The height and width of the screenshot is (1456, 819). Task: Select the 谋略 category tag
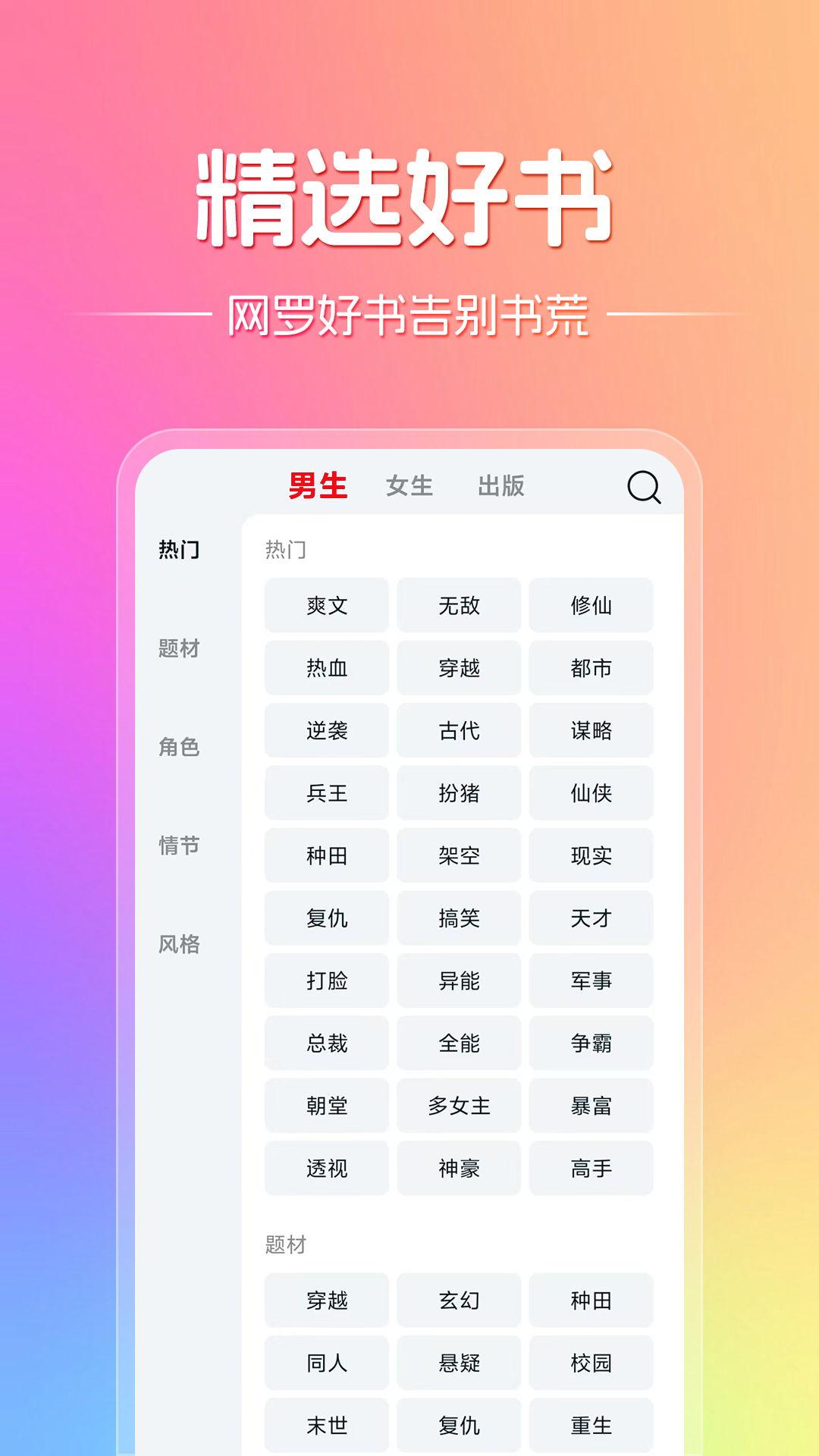593,730
